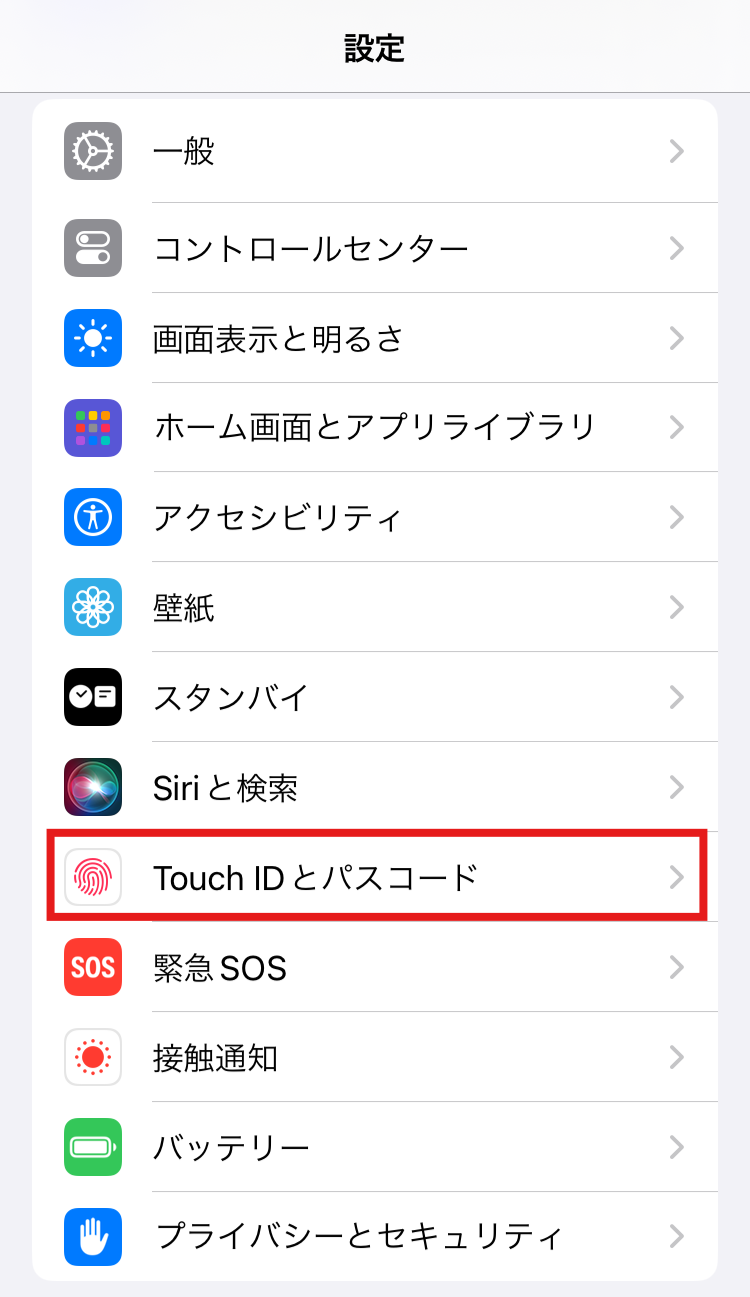
Task: Select プライバシーとセキュリティ
Action: (375, 1237)
